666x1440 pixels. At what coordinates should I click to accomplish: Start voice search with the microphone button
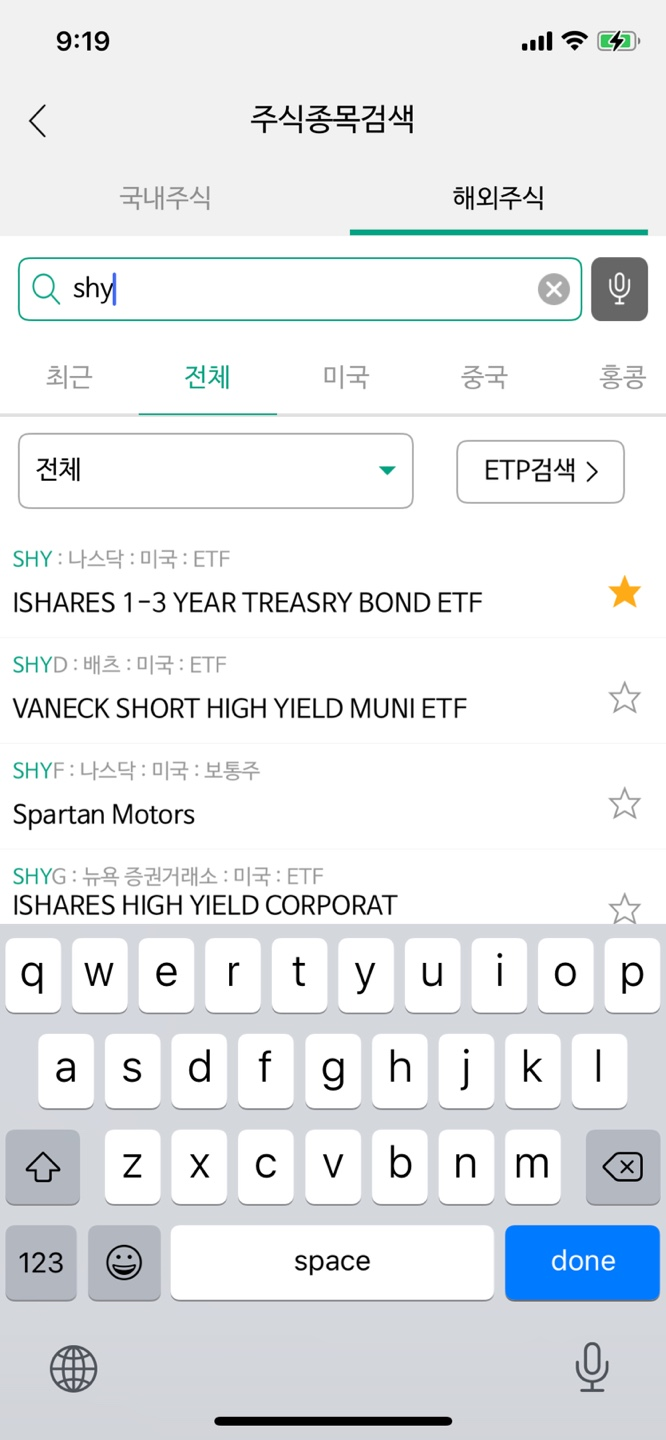tap(619, 289)
